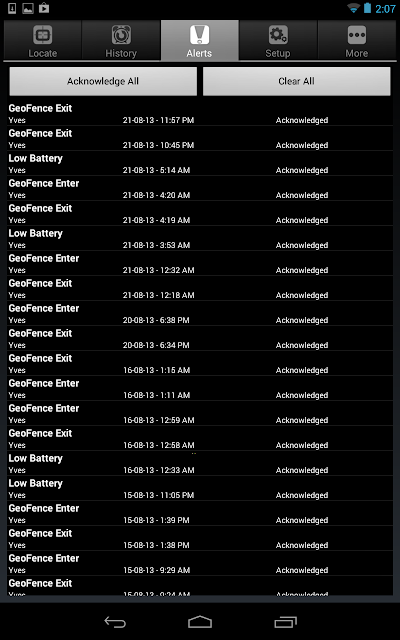
Task: View GeoFence Enter alert from 20-08-13 6:38 PM
Action: [x=200, y=313]
